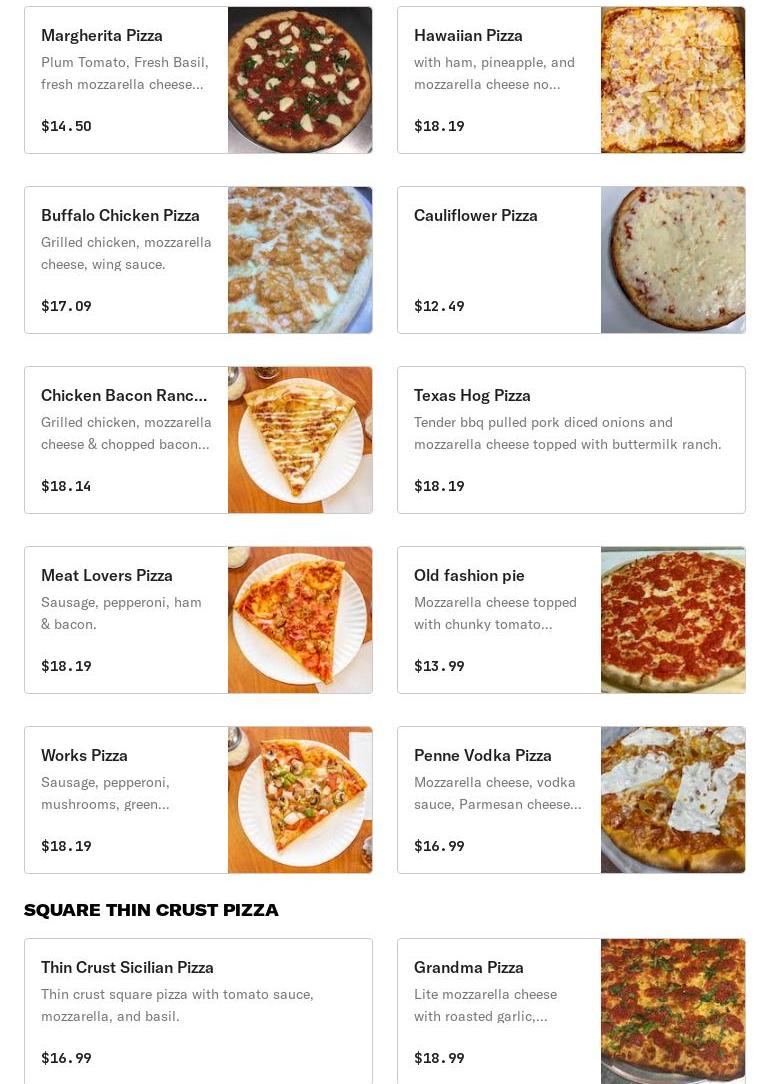Viewport: 770px width, 1084px height.
Task: View the Works Pizza item
Action: (198, 800)
